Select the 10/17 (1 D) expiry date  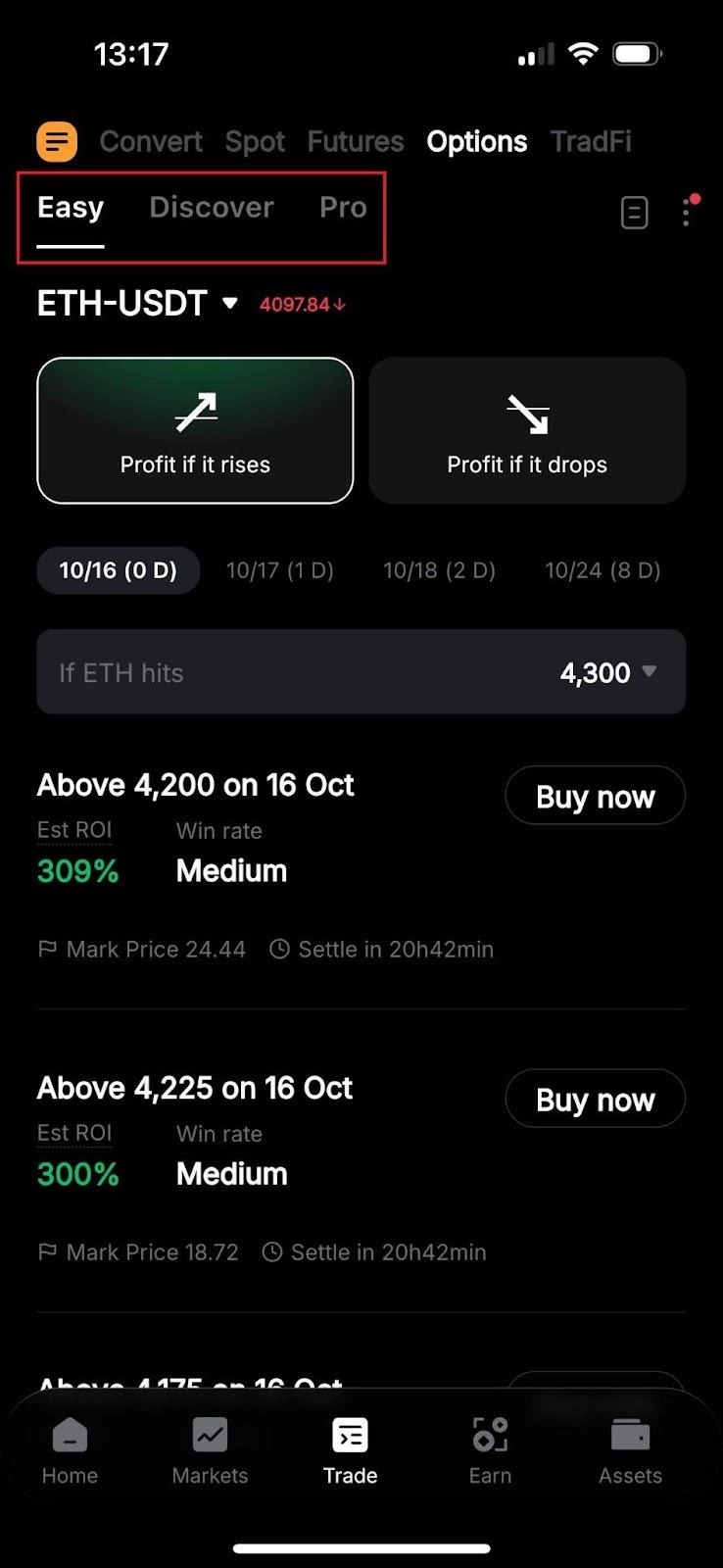279,570
